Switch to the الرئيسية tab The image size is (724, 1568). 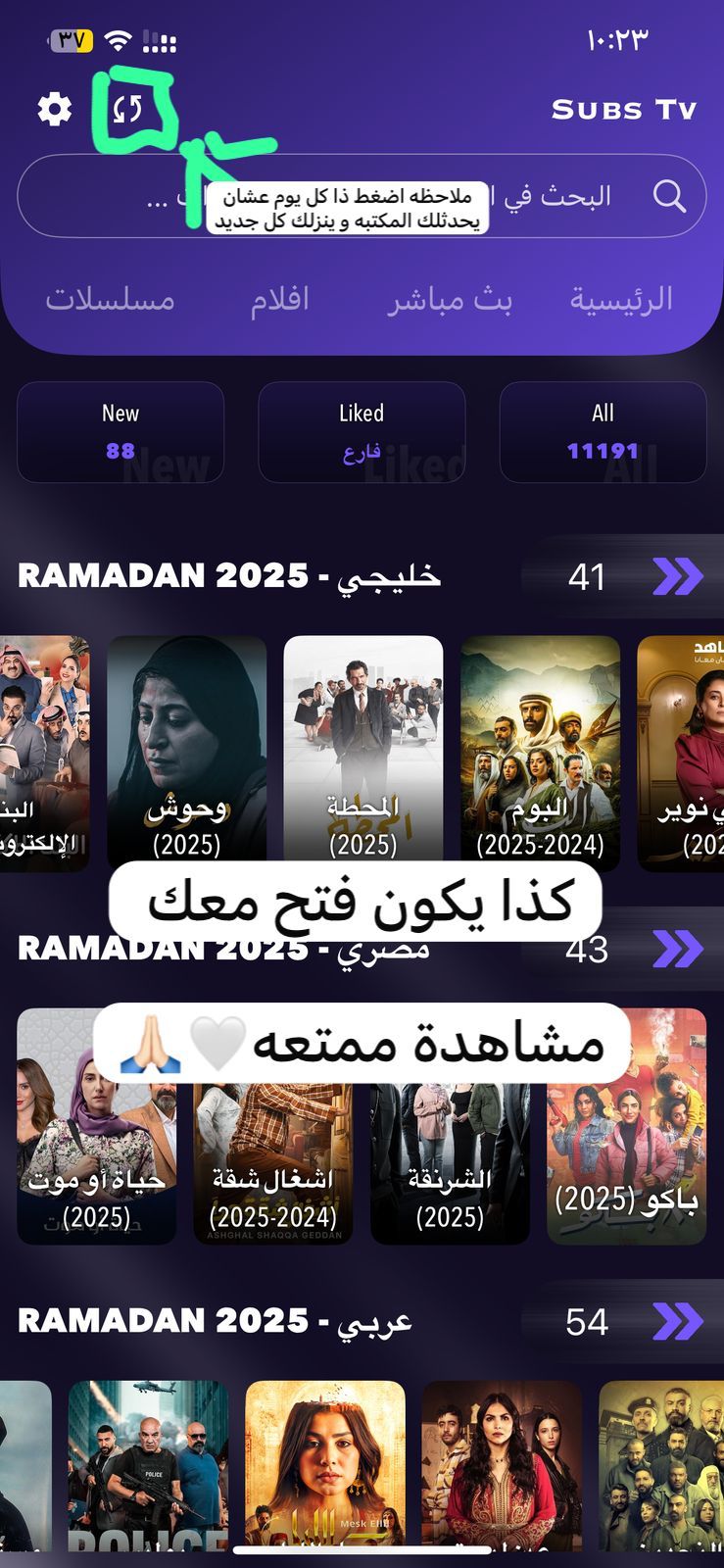coord(621,299)
